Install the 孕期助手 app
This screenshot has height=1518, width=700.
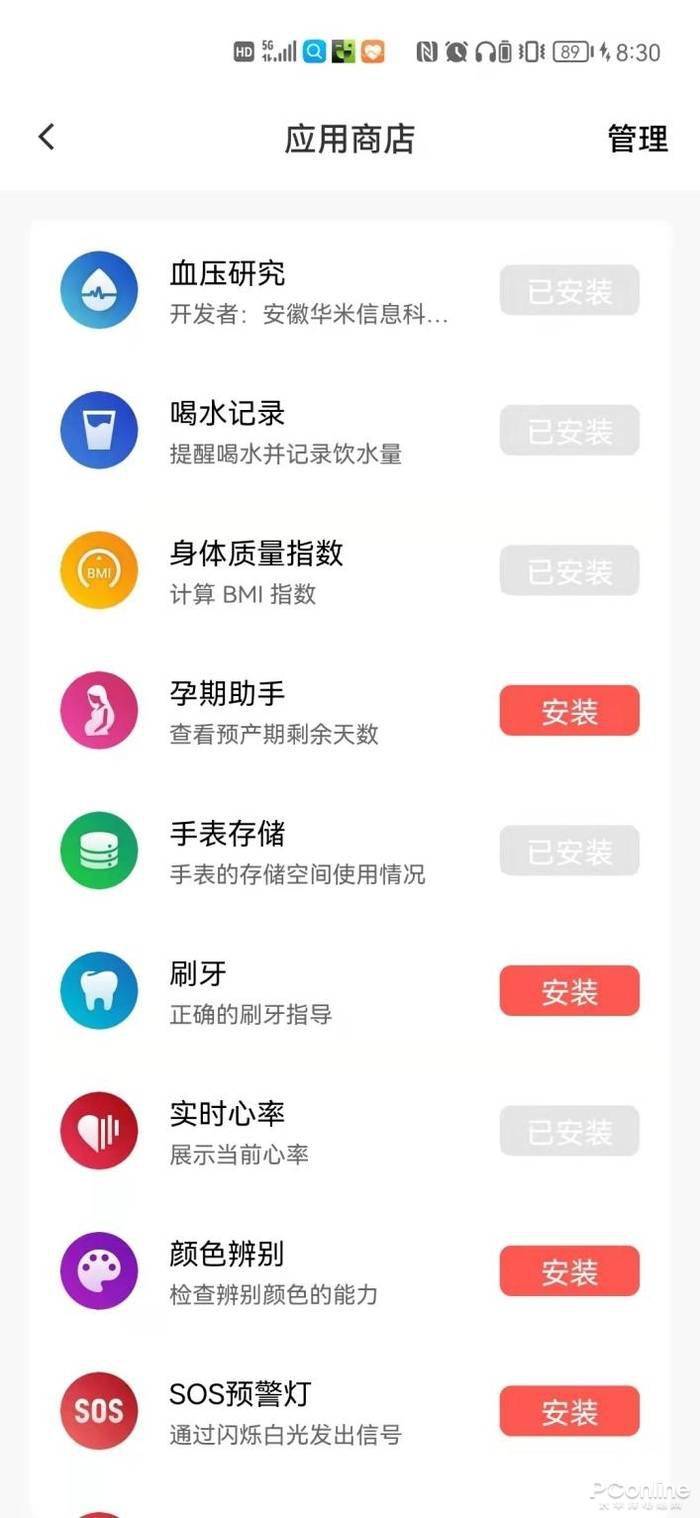569,711
